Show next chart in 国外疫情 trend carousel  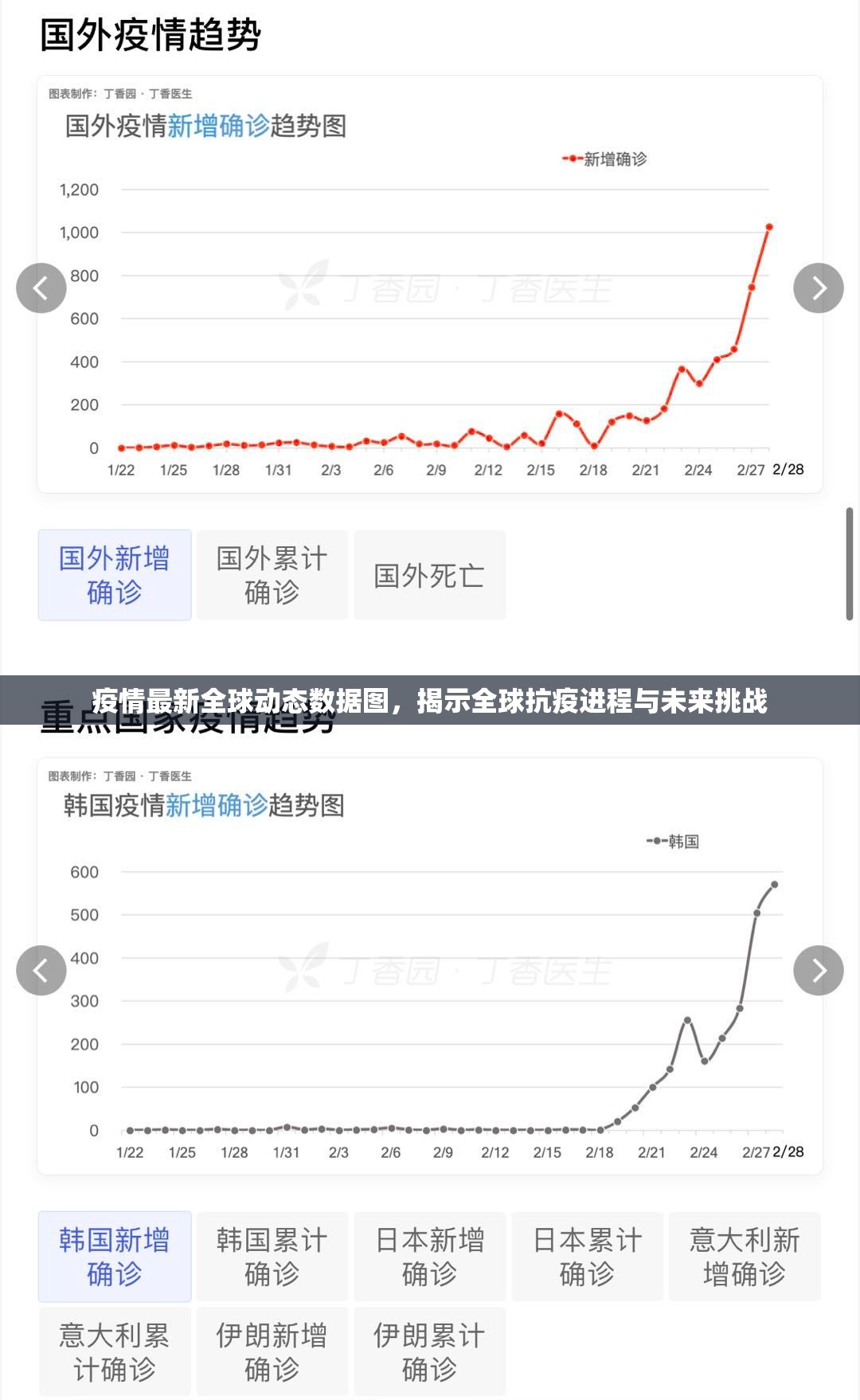point(818,288)
